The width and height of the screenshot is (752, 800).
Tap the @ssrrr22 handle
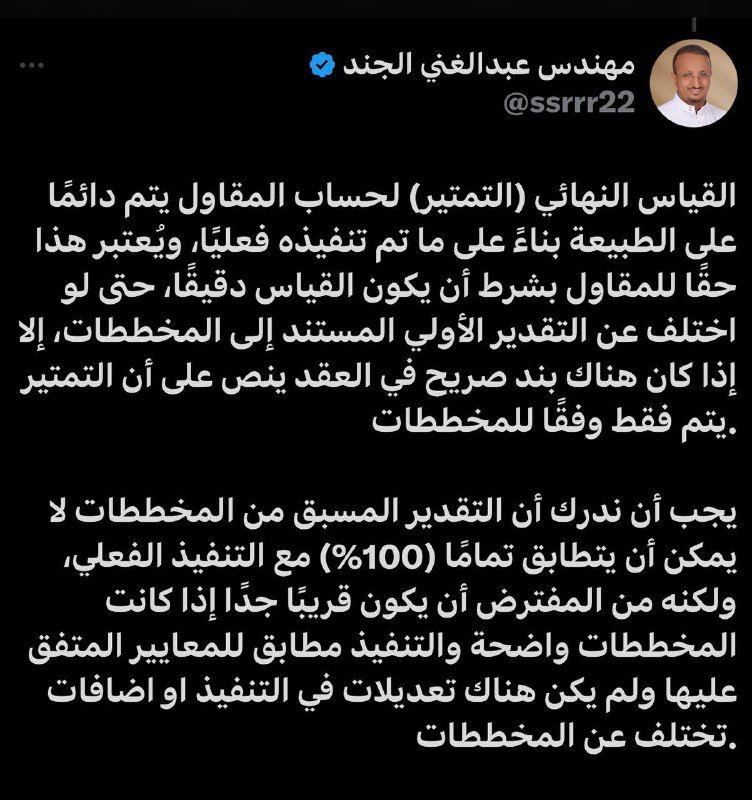(569, 103)
